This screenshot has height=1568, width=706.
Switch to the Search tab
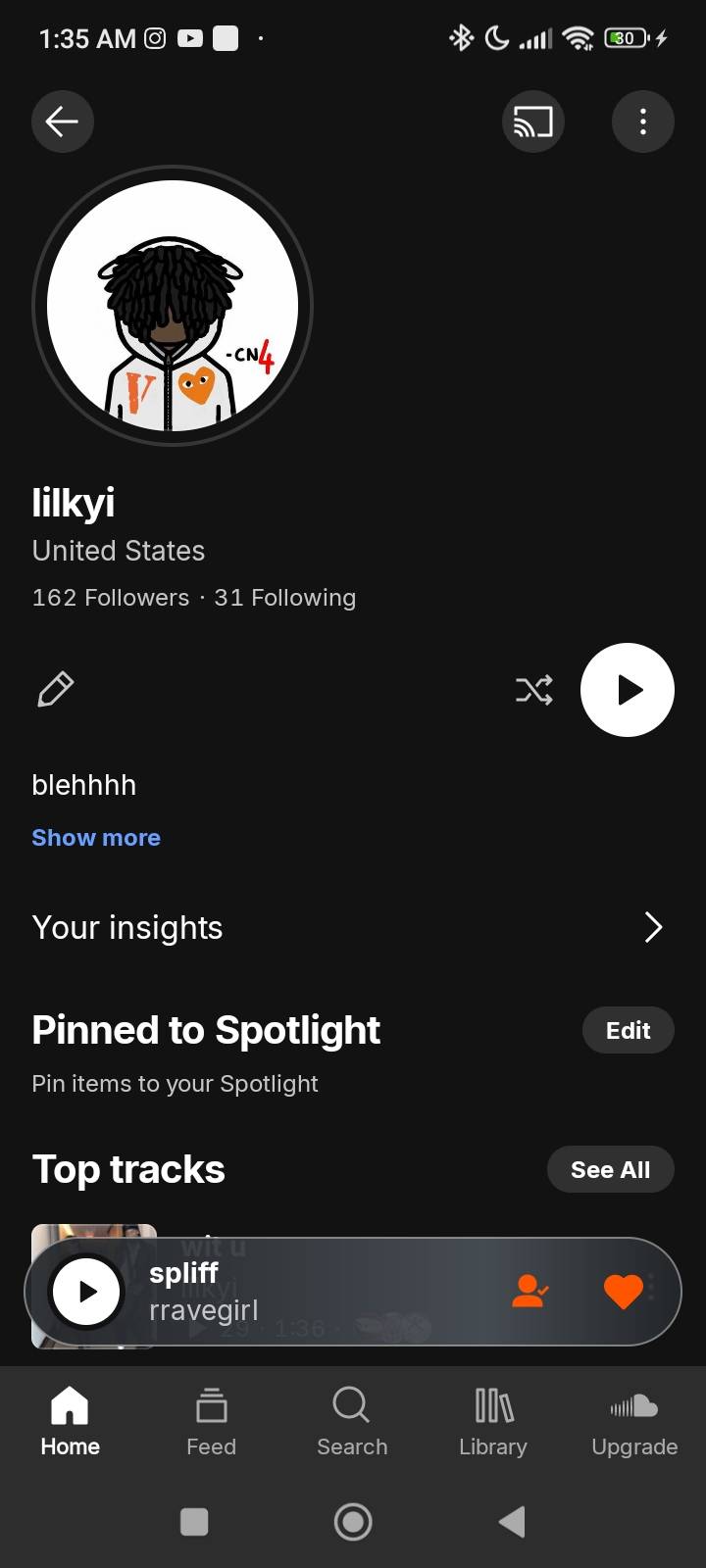352,1422
